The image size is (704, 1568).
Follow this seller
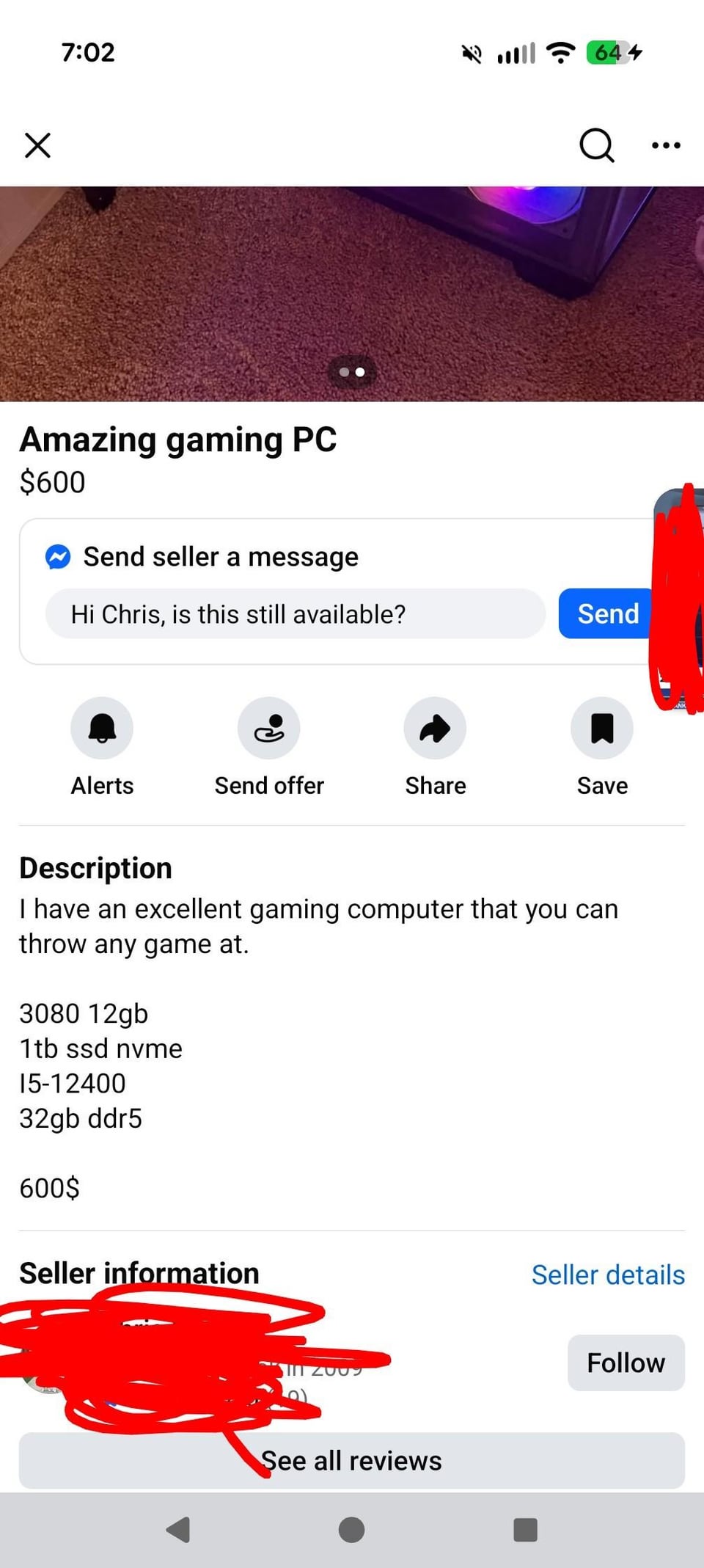tap(626, 1363)
